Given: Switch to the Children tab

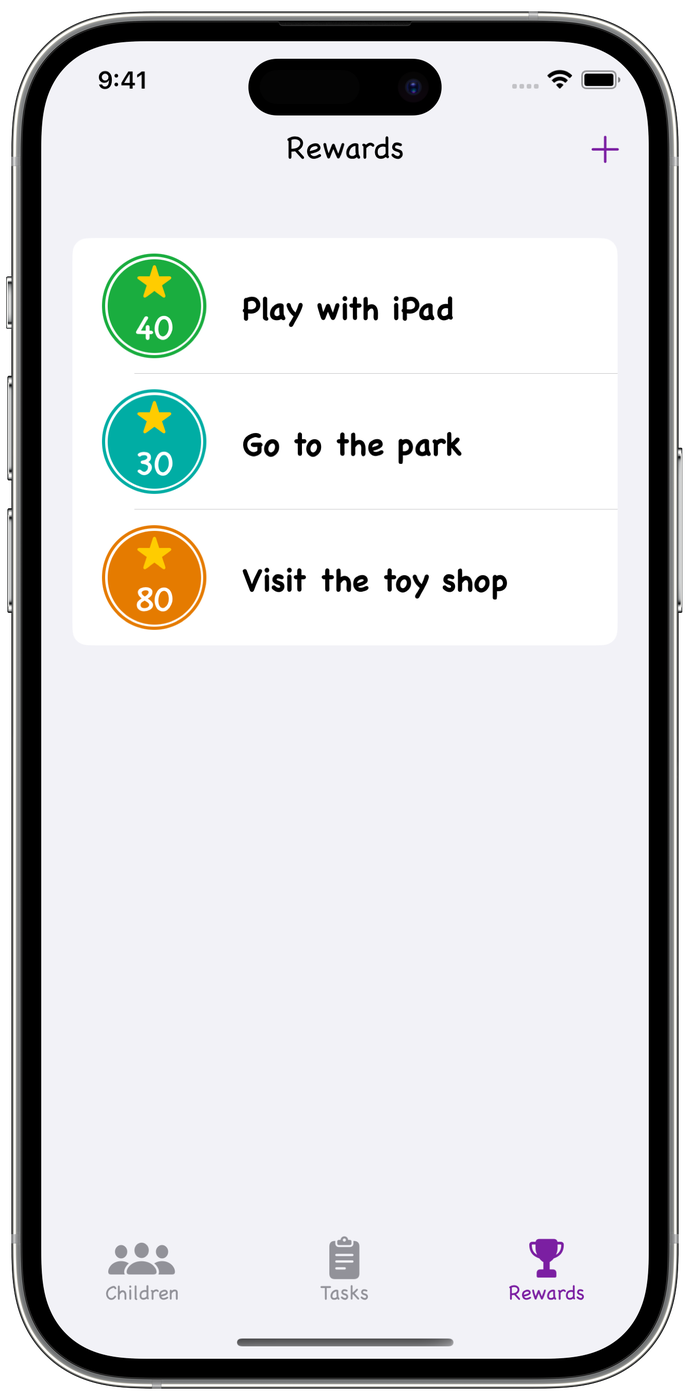Looking at the screenshot, I should click(x=142, y=1270).
